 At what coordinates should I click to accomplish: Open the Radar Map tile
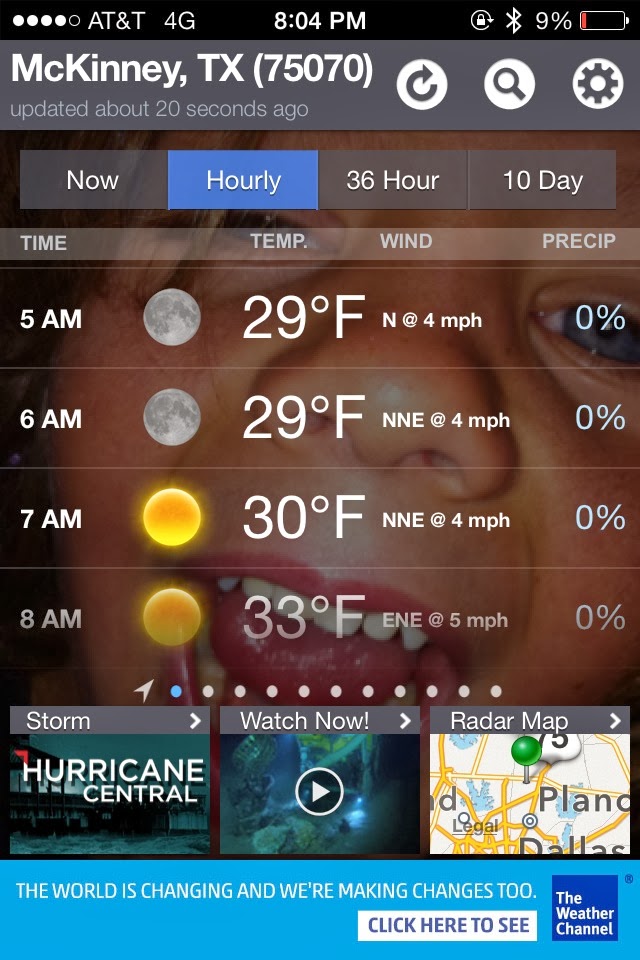coord(530,781)
